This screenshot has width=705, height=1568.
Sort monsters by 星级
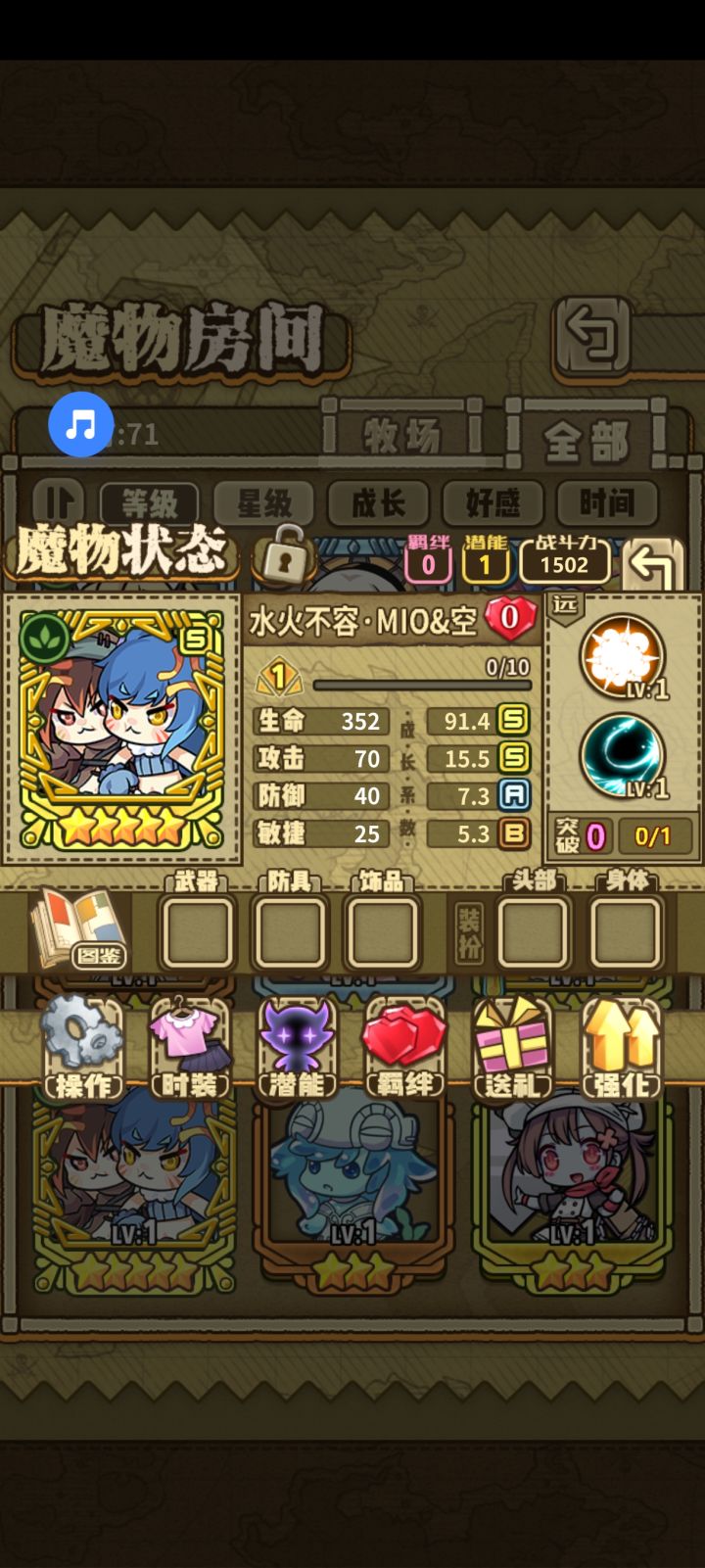click(262, 503)
